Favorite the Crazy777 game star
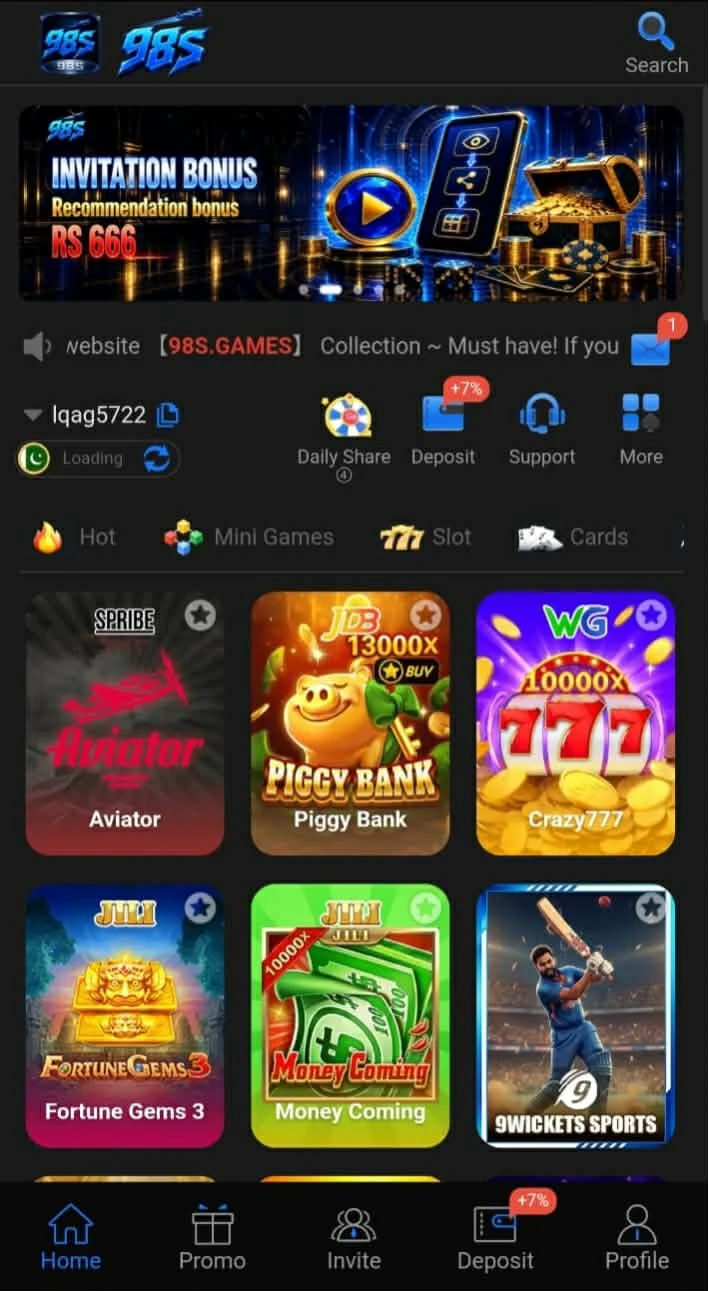This screenshot has width=708, height=1291. coord(652,615)
